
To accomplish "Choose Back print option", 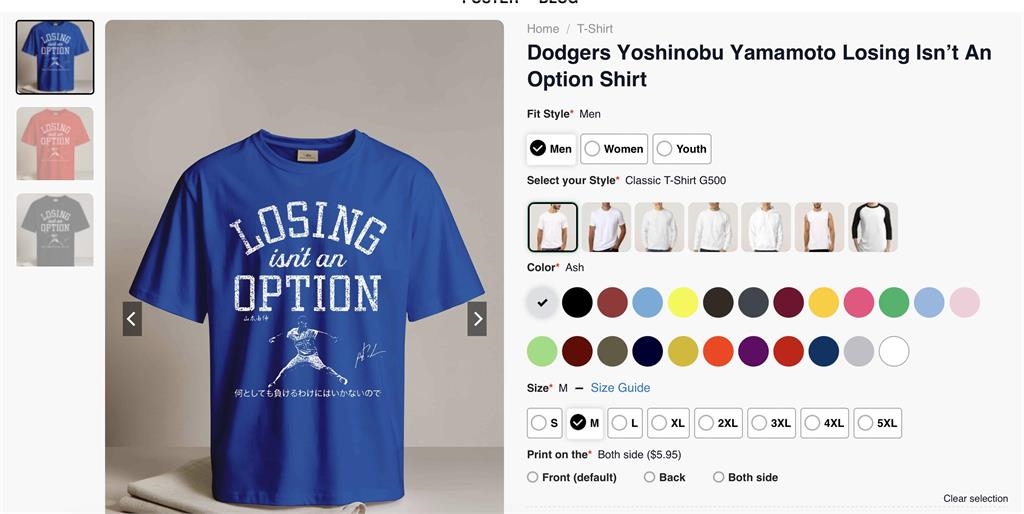I will coord(664,477).
